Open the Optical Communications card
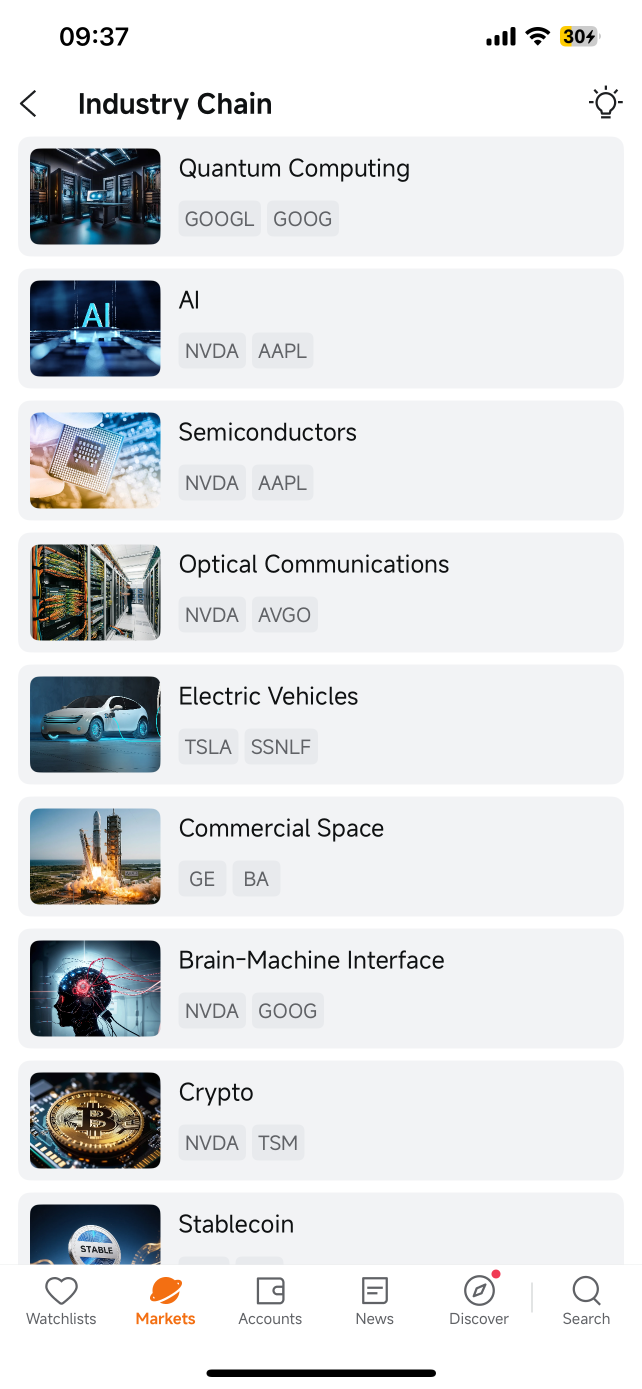Screen dimensions: 642x1389 [x=321, y=592]
